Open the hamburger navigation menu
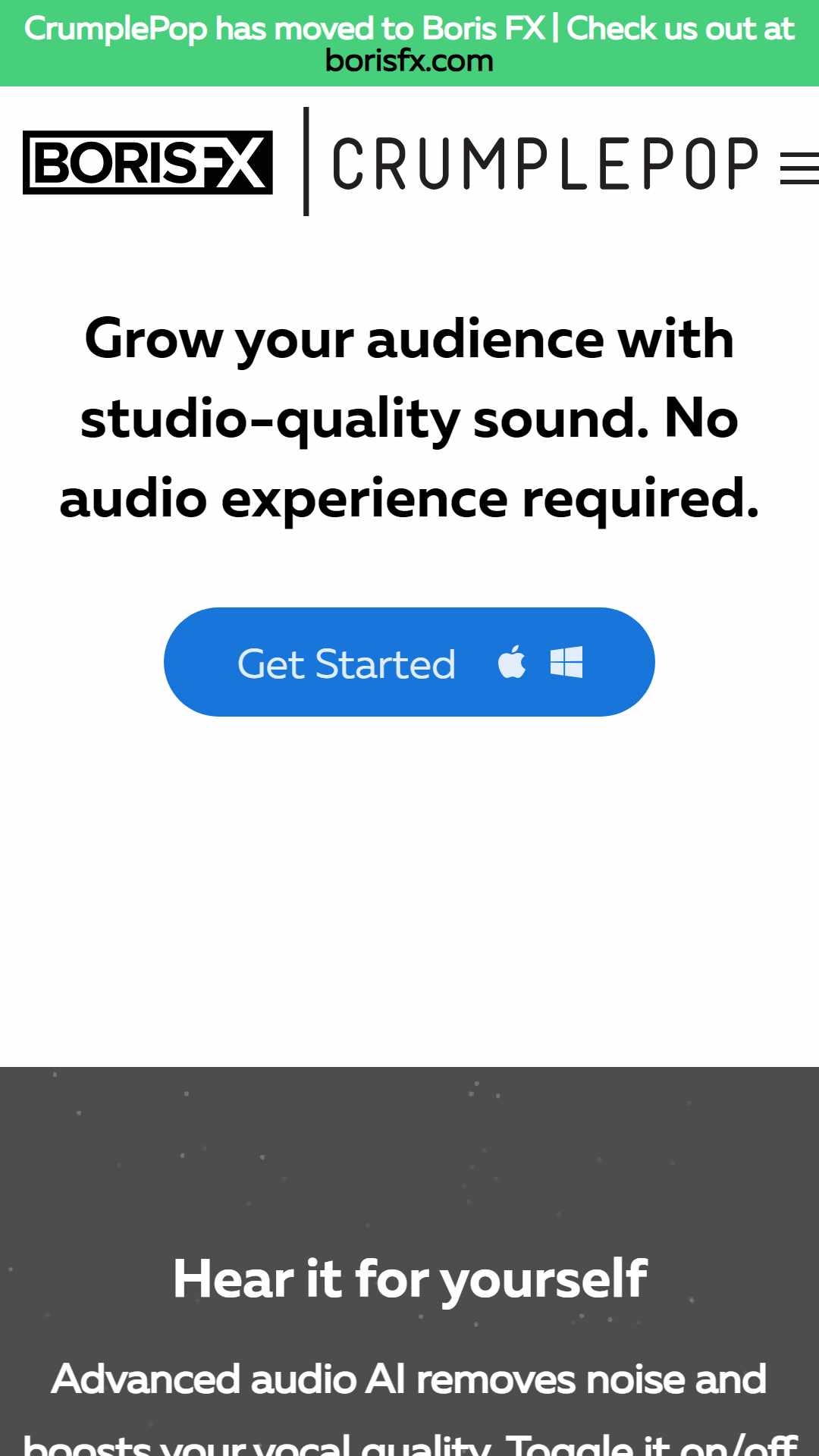 799,168
